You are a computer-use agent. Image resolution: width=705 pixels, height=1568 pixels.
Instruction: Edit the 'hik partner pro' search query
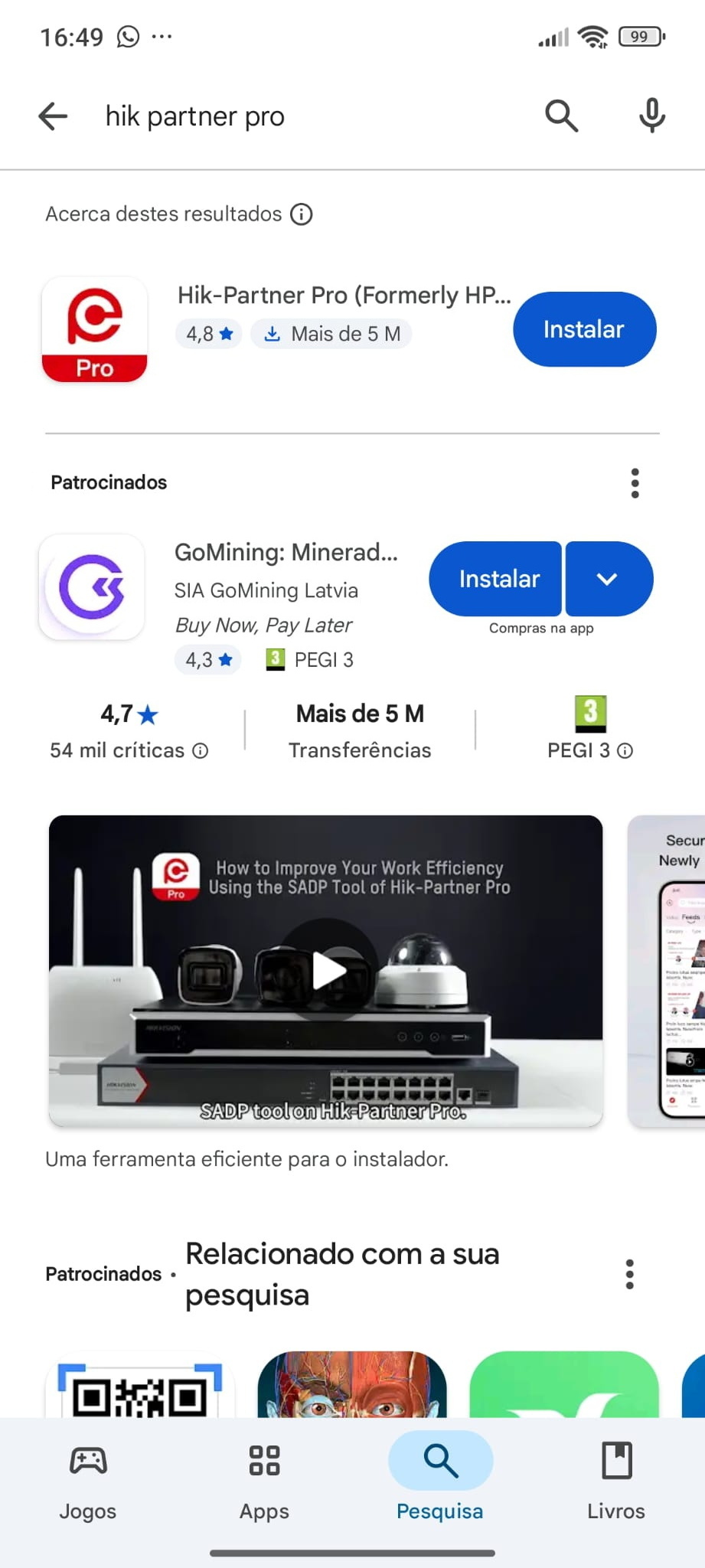click(x=194, y=116)
